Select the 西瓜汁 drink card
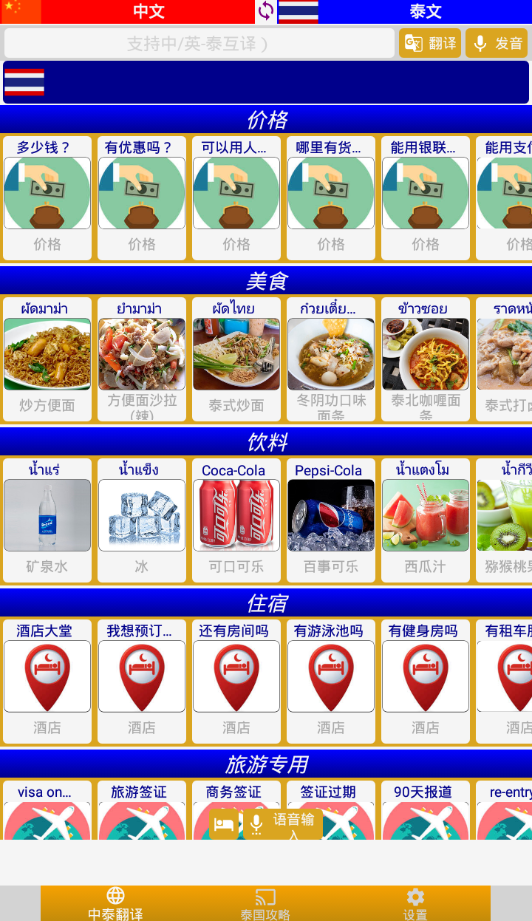 [x=425, y=520]
